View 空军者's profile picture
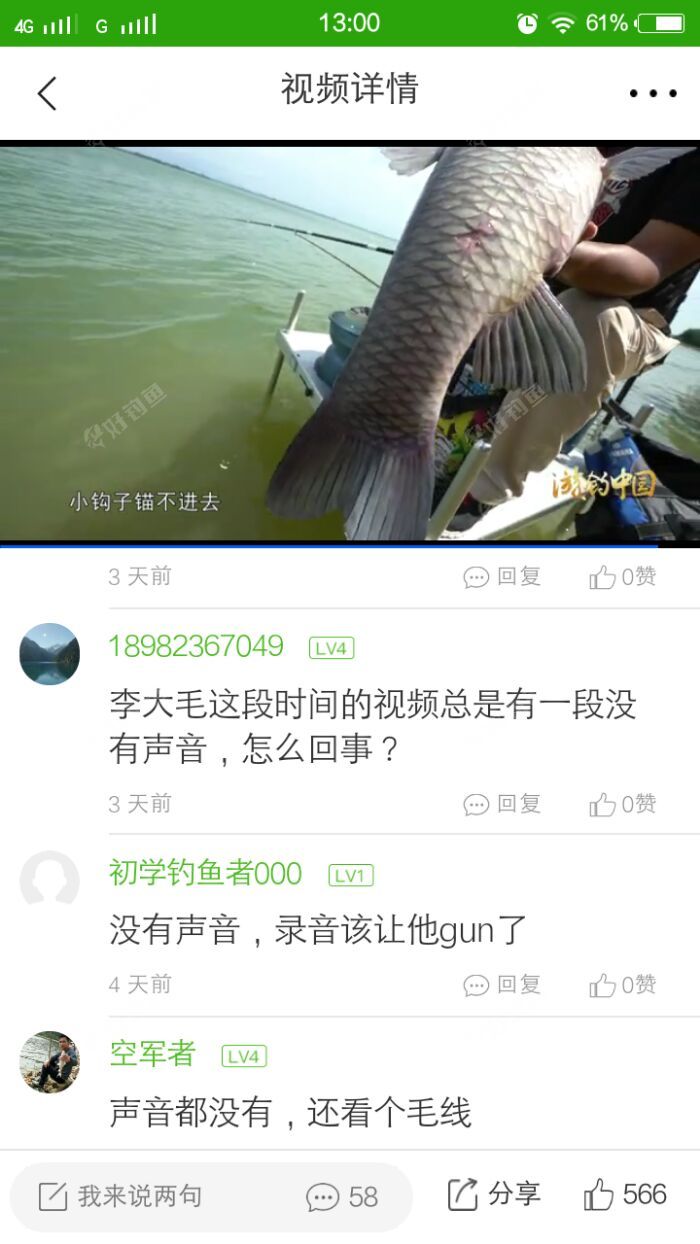The width and height of the screenshot is (700, 1244). [49, 1061]
